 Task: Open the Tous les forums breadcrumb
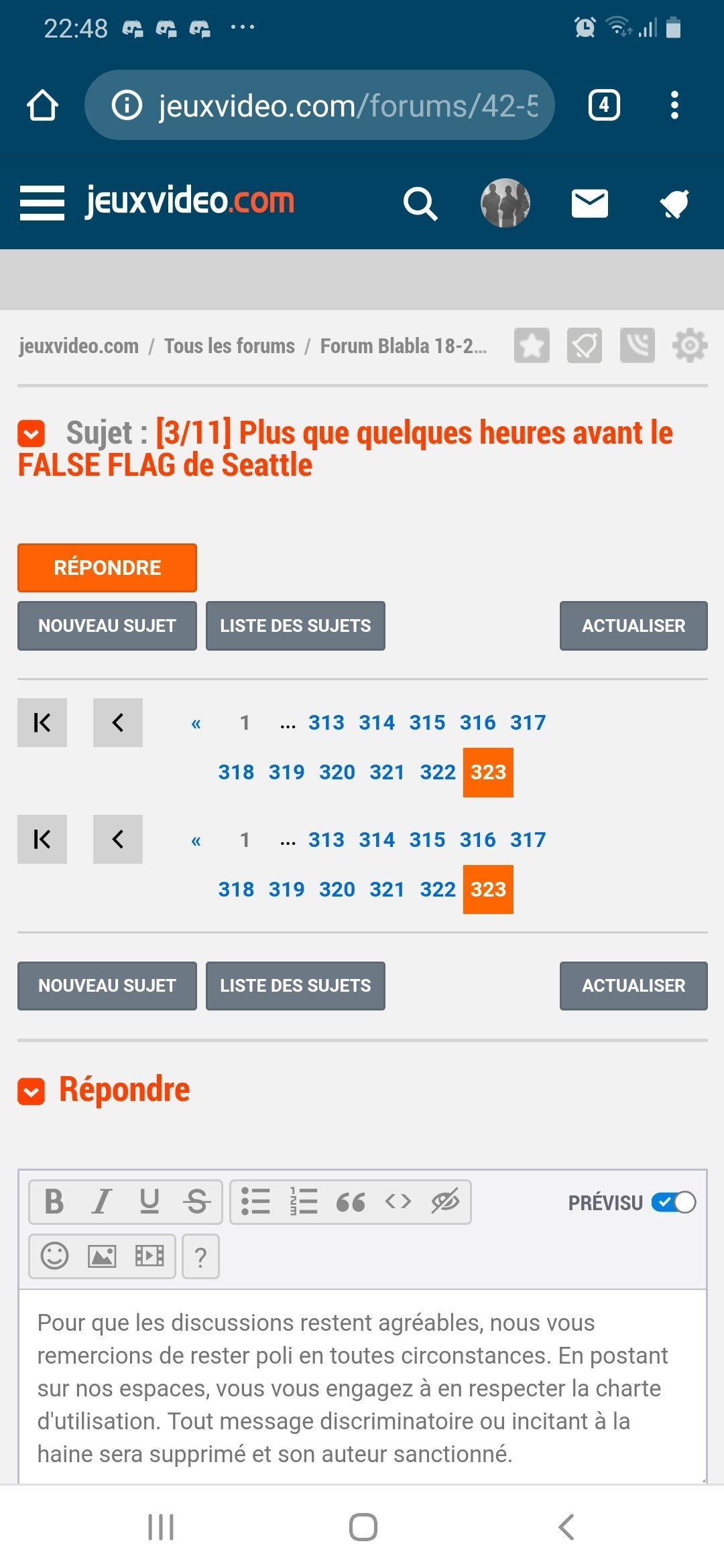(x=229, y=346)
